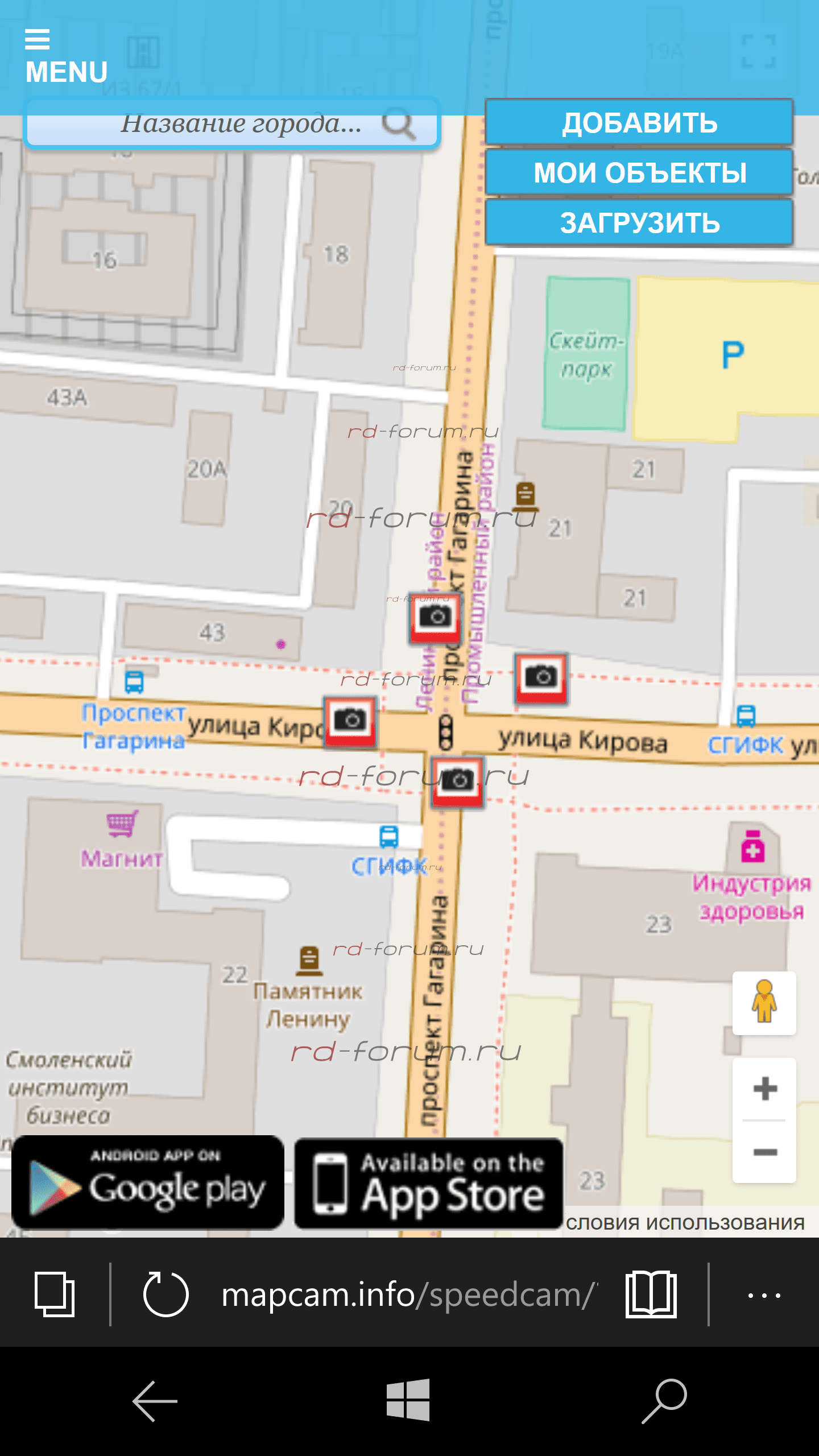Select the camera marker north of улица Кирова intersection
This screenshot has width=819, height=1456.
[x=435, y=617]
